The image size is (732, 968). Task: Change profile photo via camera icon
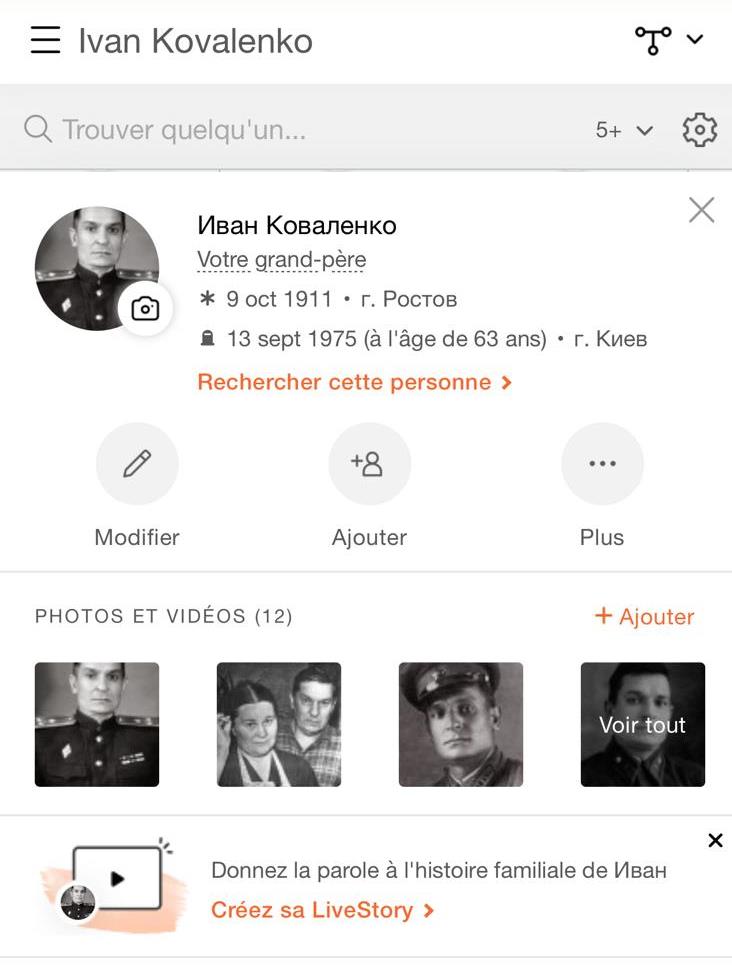point(145,309)
